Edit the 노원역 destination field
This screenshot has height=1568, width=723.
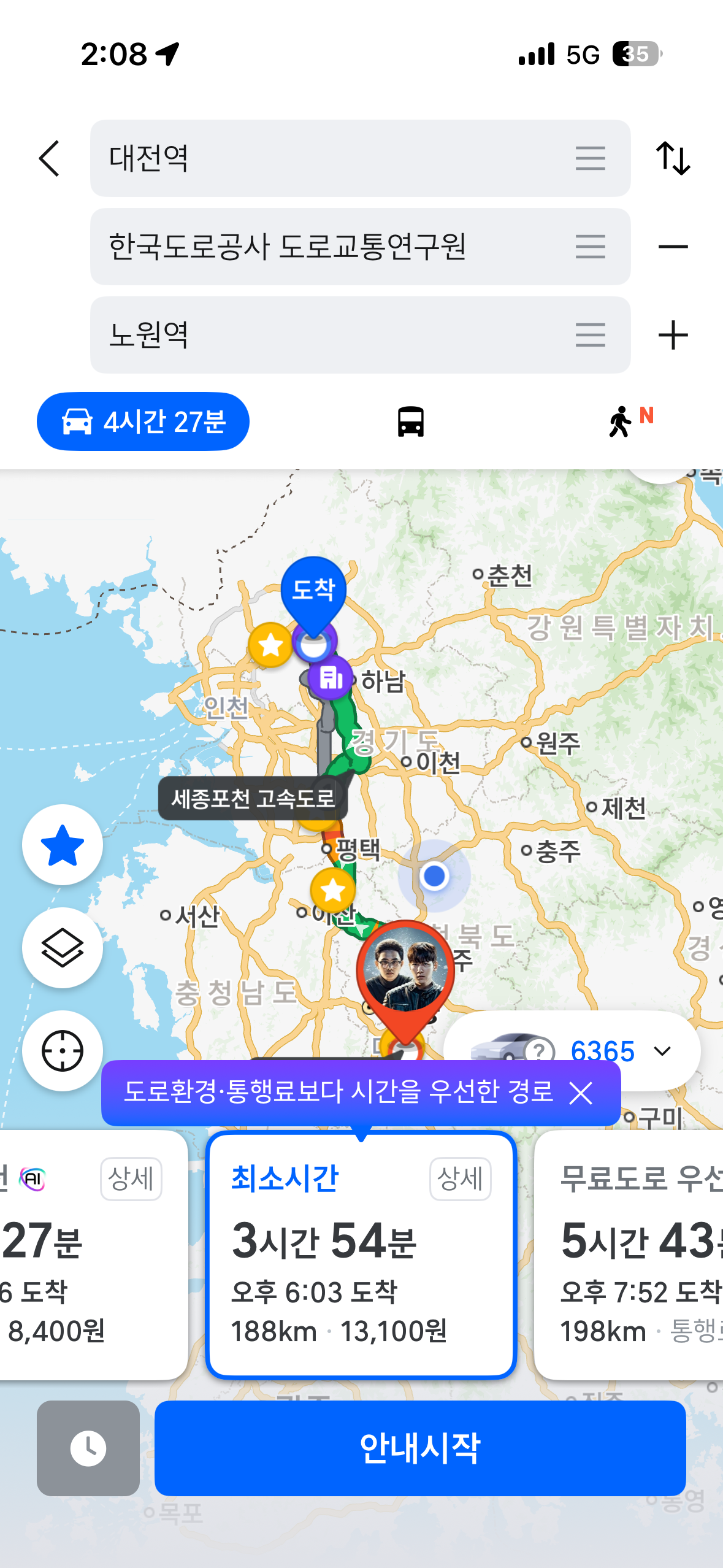click(331, 335)
